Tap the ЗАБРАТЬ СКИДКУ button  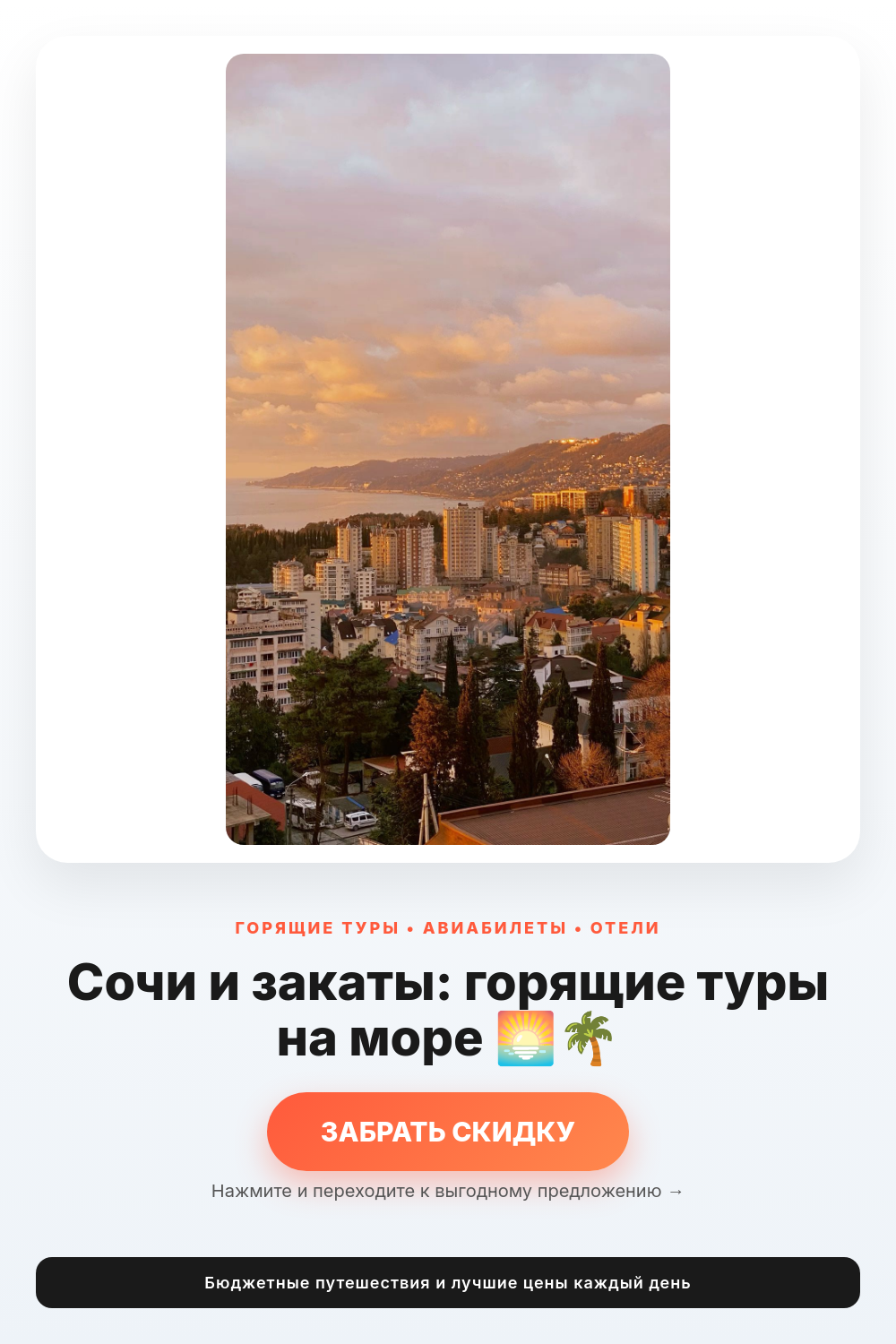click(448, 1132)
